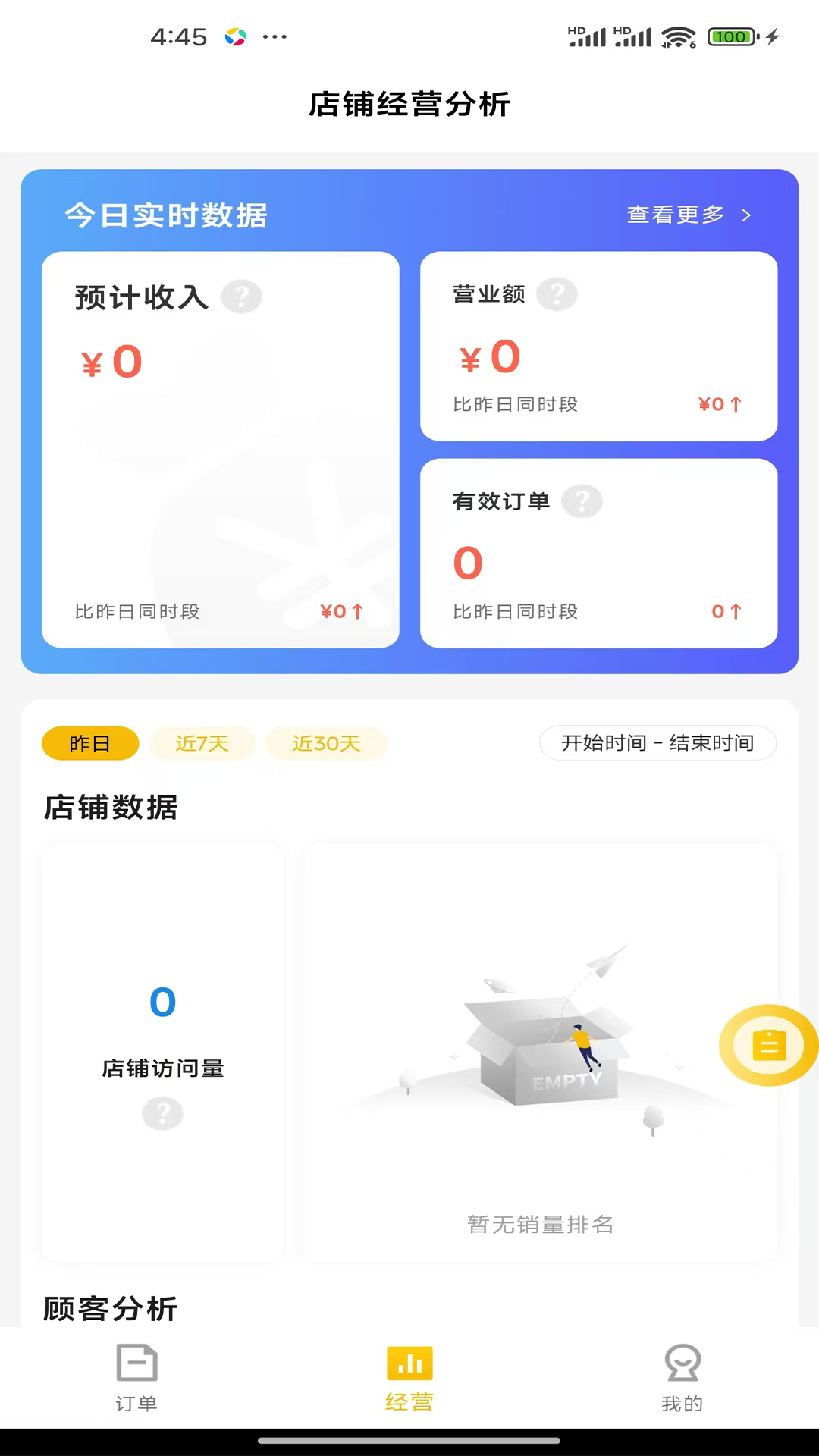Select the 经营 bar chart icon
The width and height of the screenshot is (819, 1456).
[409, 1362]
